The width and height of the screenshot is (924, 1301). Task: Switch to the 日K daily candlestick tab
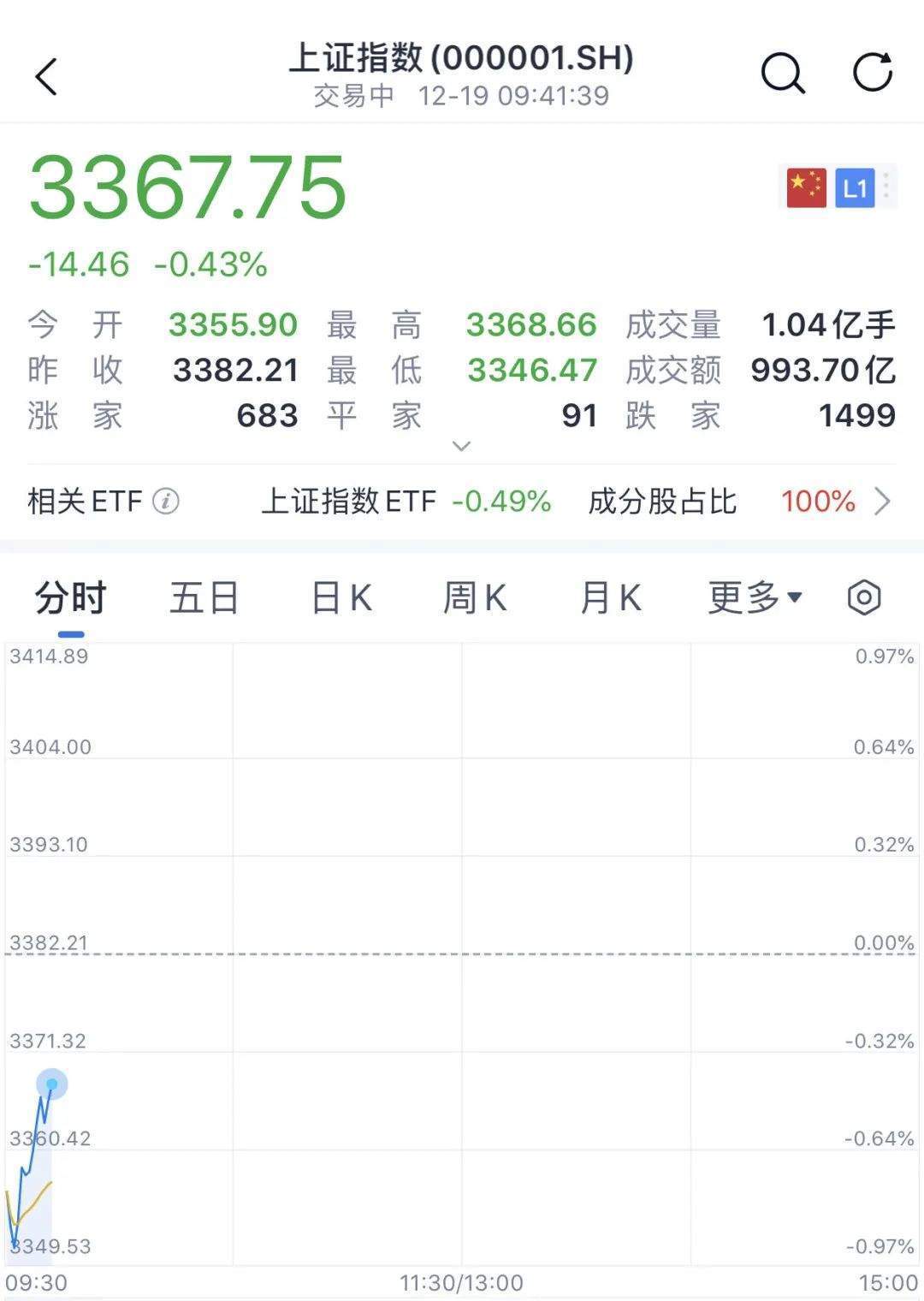point(341,597)
